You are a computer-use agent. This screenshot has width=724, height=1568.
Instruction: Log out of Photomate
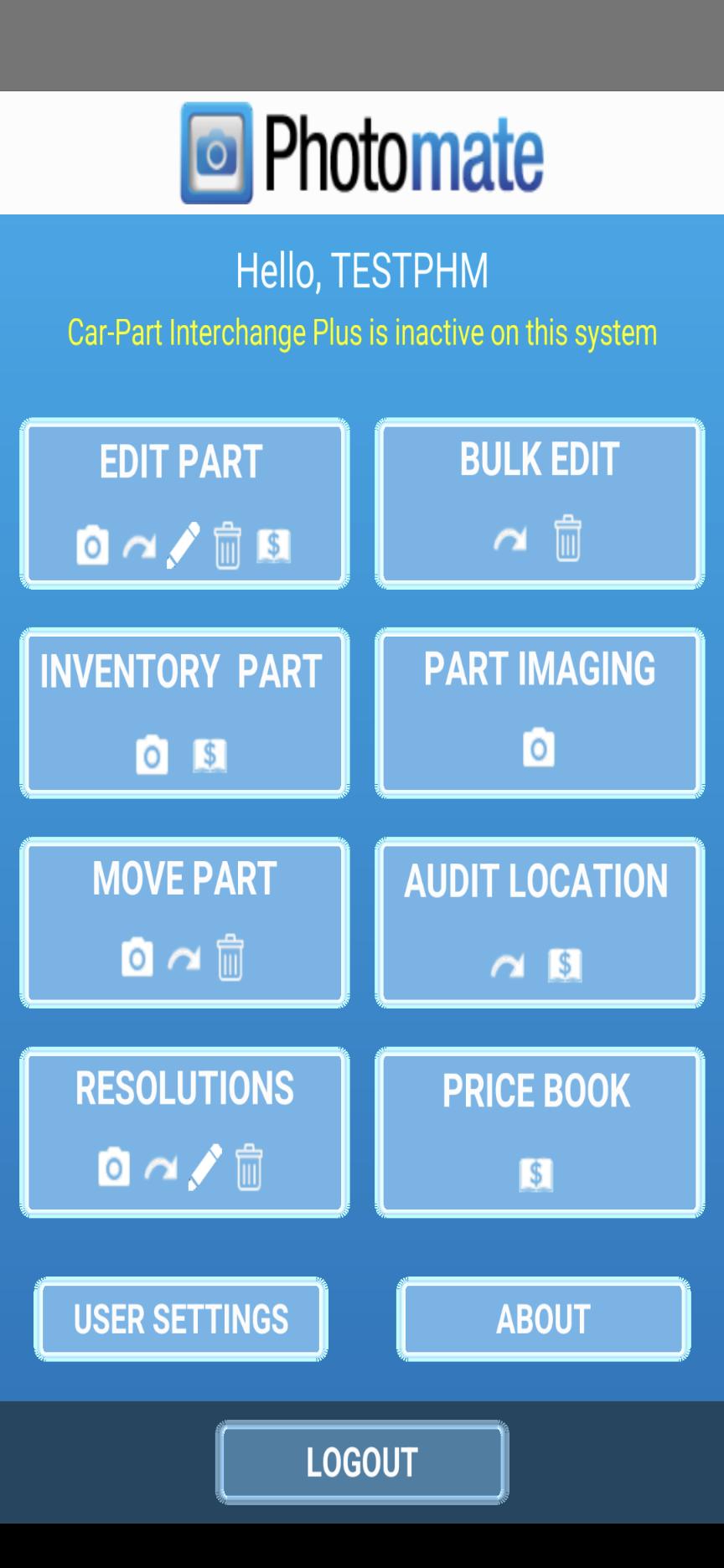(x=362, y=1462)
